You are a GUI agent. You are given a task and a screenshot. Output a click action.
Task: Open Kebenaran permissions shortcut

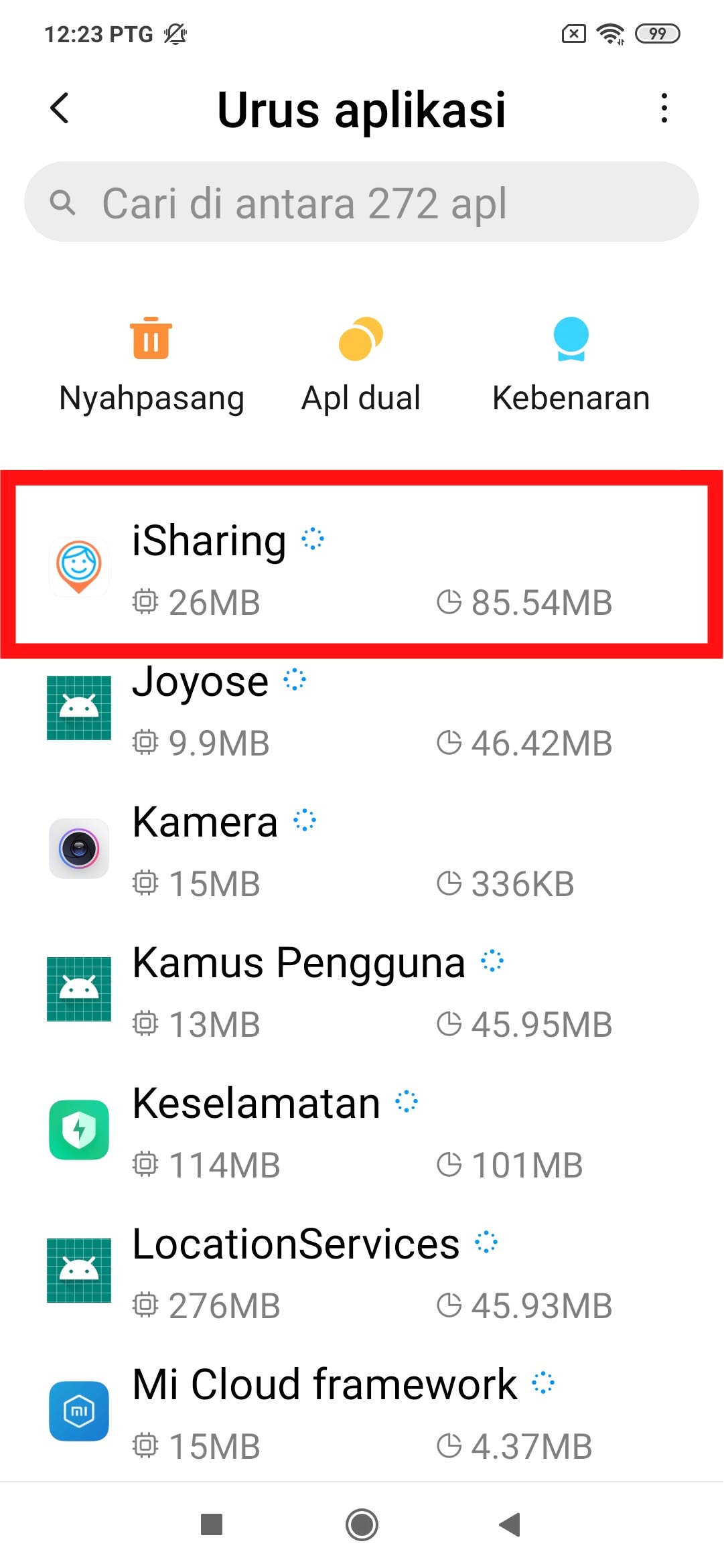click(x=571, y=365)
